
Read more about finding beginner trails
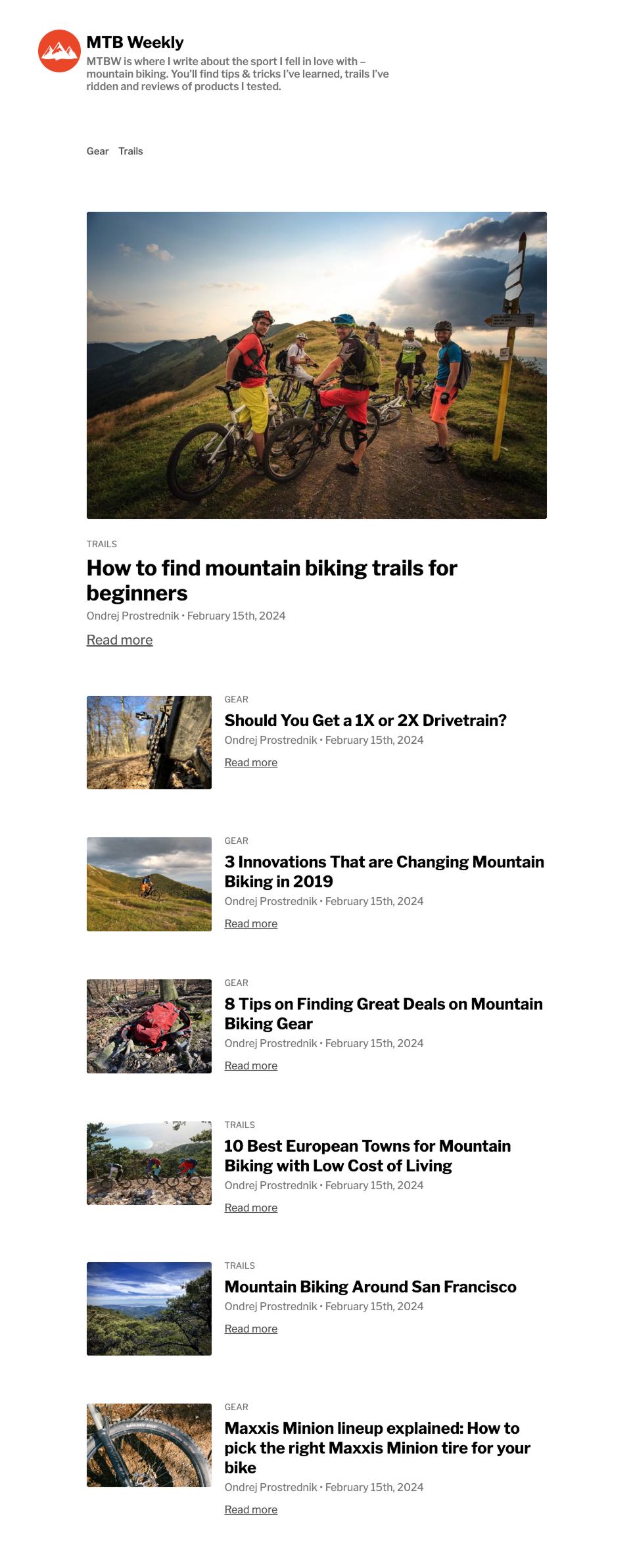(x=120, y=639)
